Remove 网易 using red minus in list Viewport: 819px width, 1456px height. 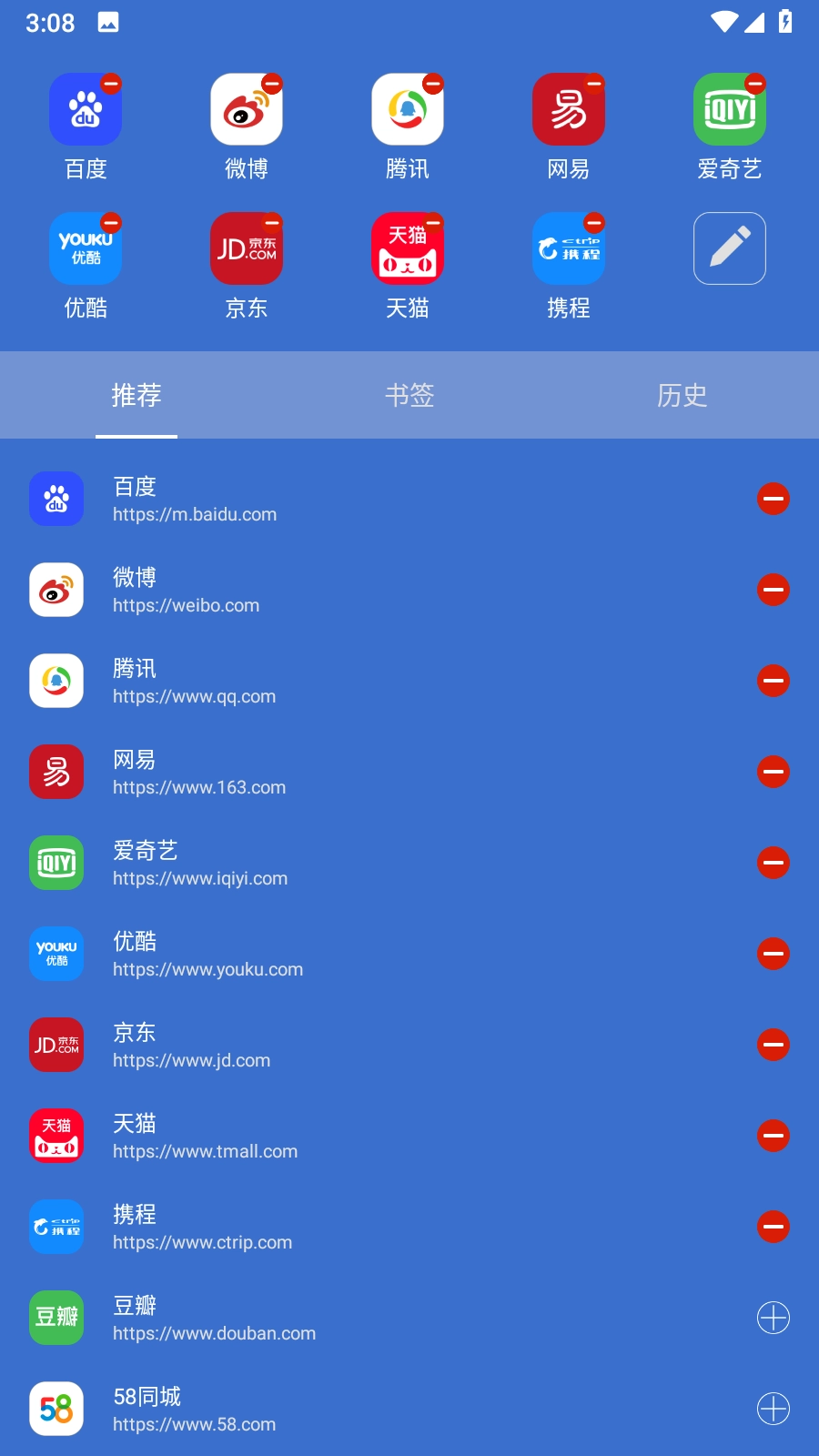[773, 772]
